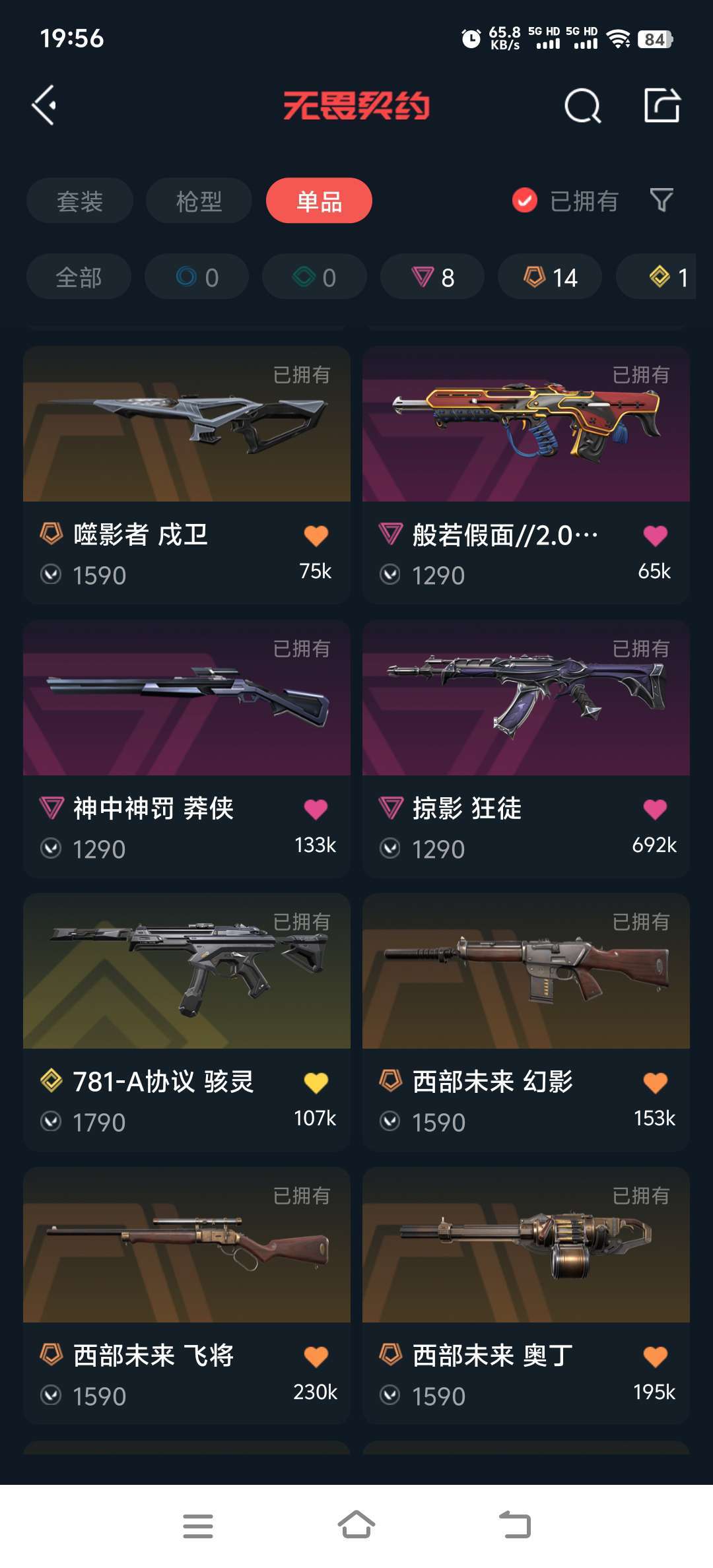
Task: Open the funnel filter icon
Action: [662, 200]
